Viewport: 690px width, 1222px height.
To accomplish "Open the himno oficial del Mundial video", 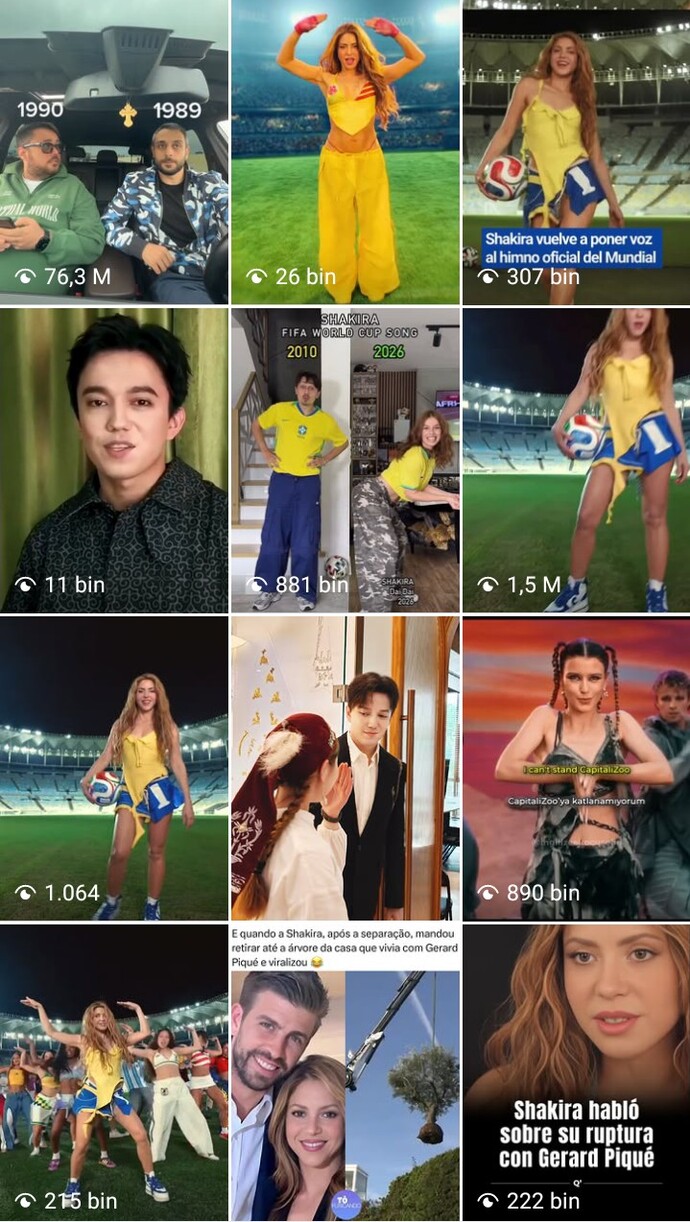I will point(577,152).
